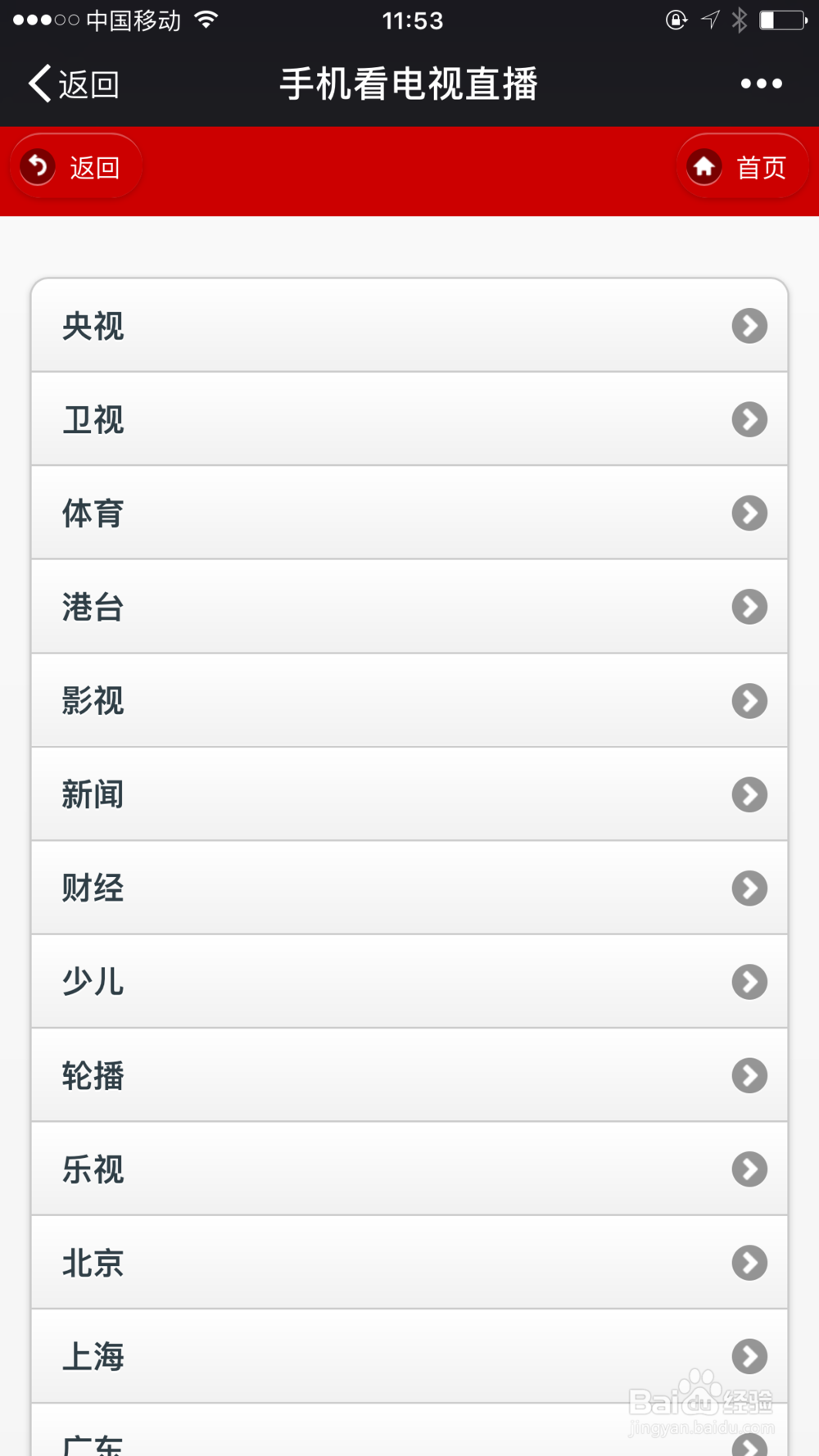Tap the Bluetooth icon in the status bar
Screen dimensions: 819x1456
point(738,20)
